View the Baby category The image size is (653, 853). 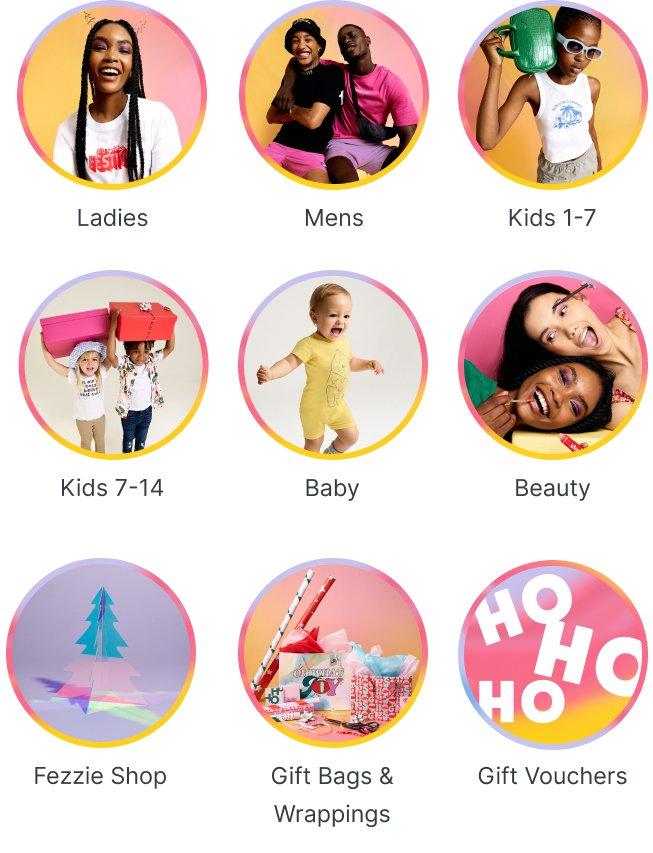coord(332,366)
